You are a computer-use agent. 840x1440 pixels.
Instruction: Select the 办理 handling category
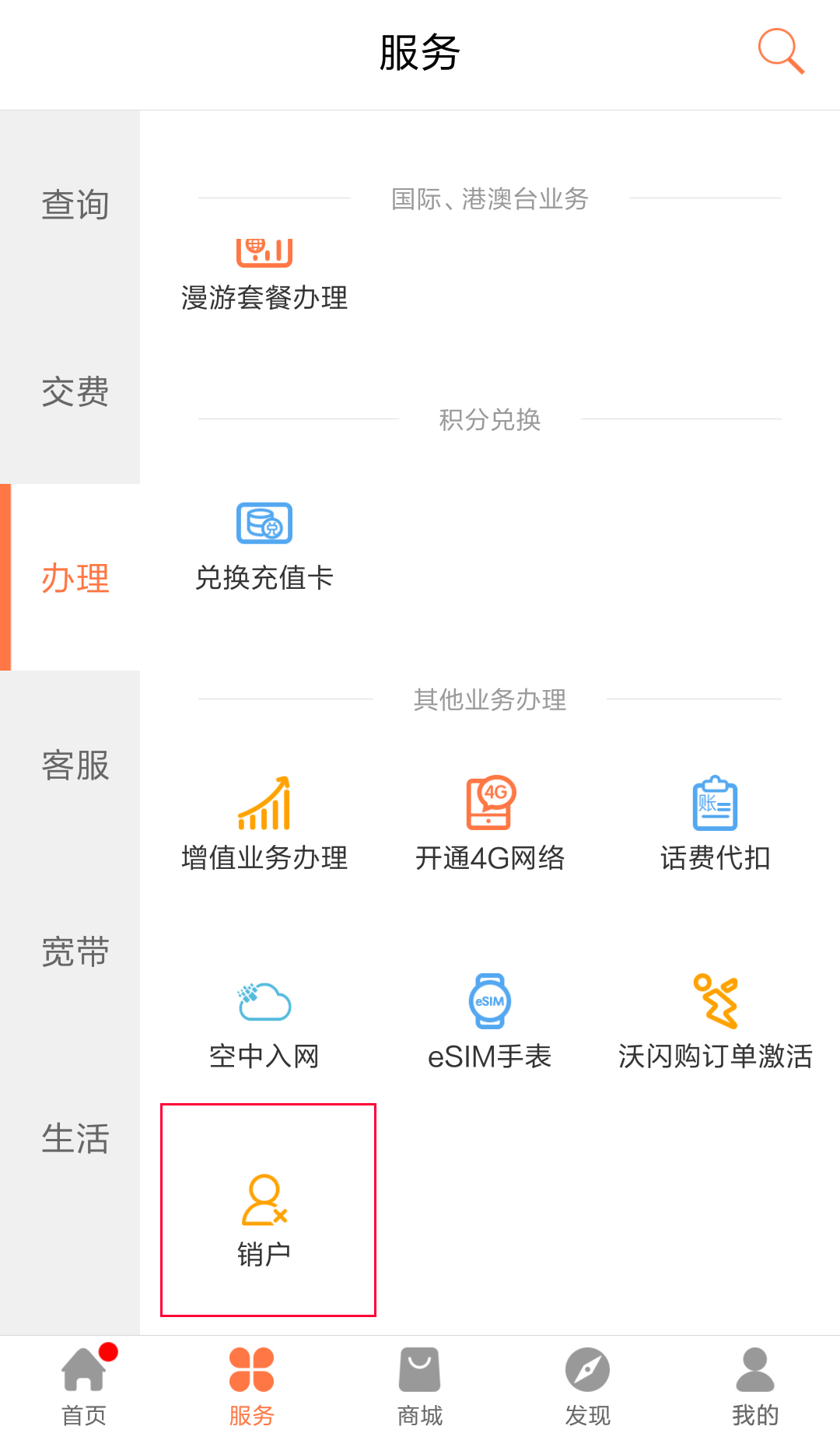74,579
